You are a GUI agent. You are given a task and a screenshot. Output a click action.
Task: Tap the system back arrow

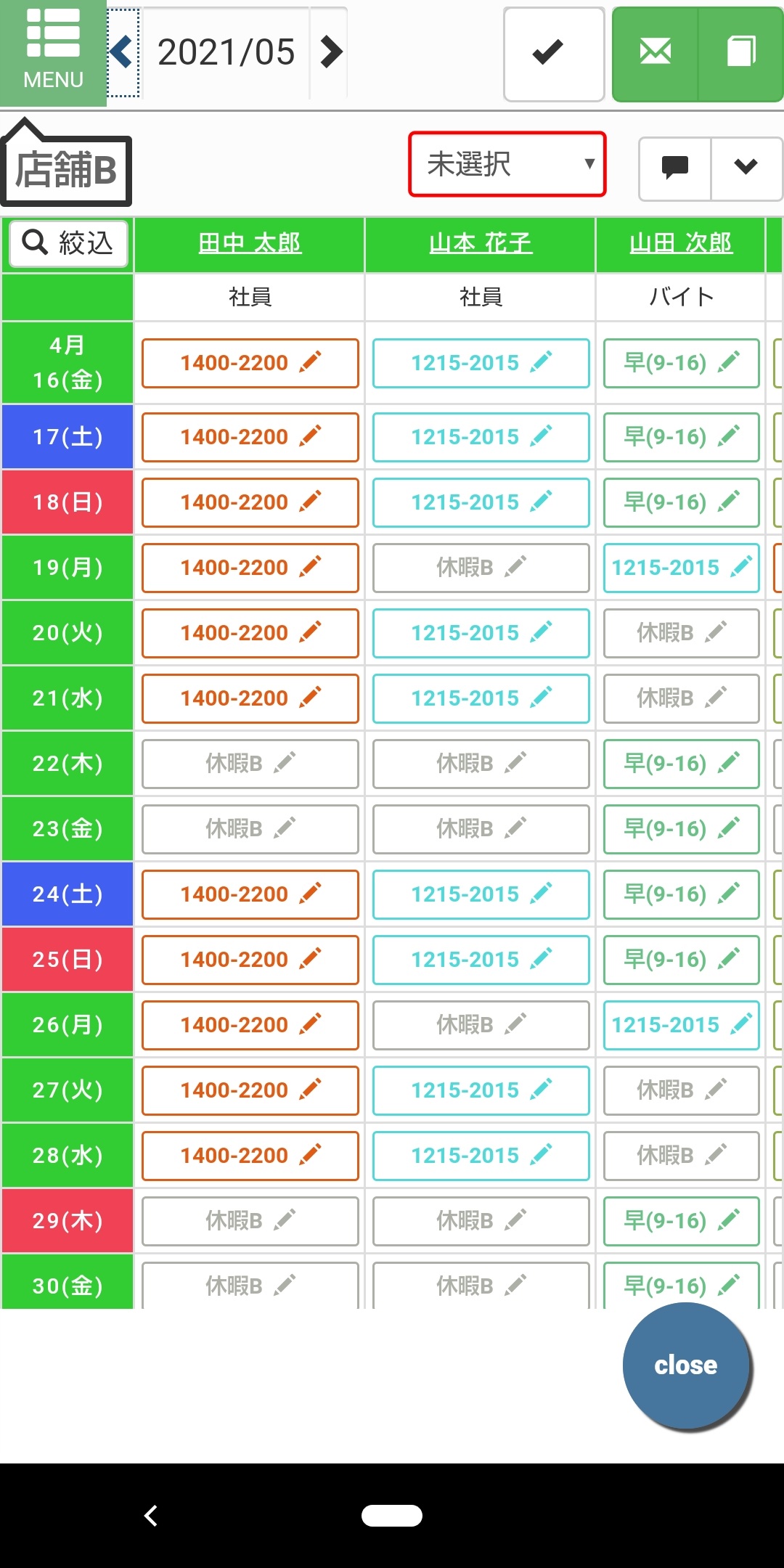tap(151, 1516)
